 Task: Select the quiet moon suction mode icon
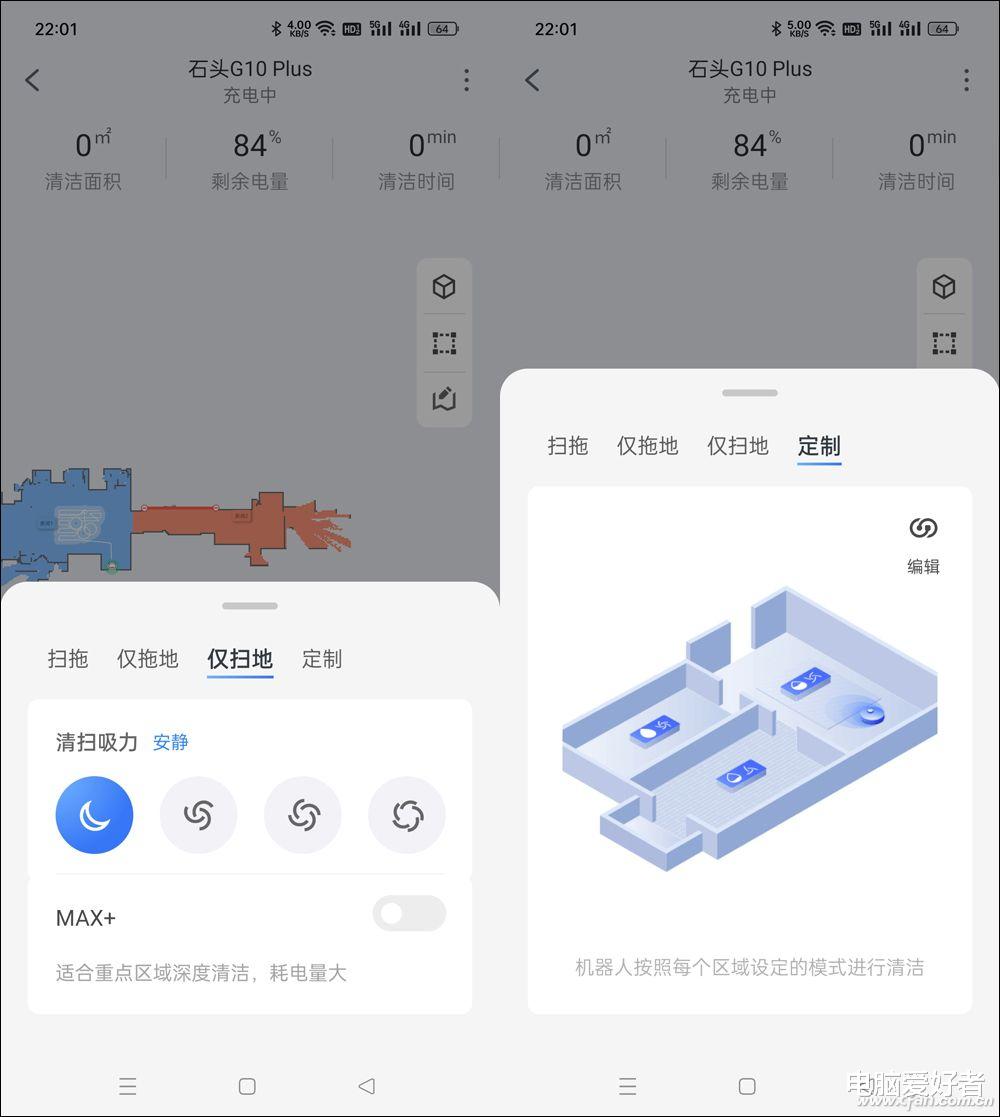[95, 815]
